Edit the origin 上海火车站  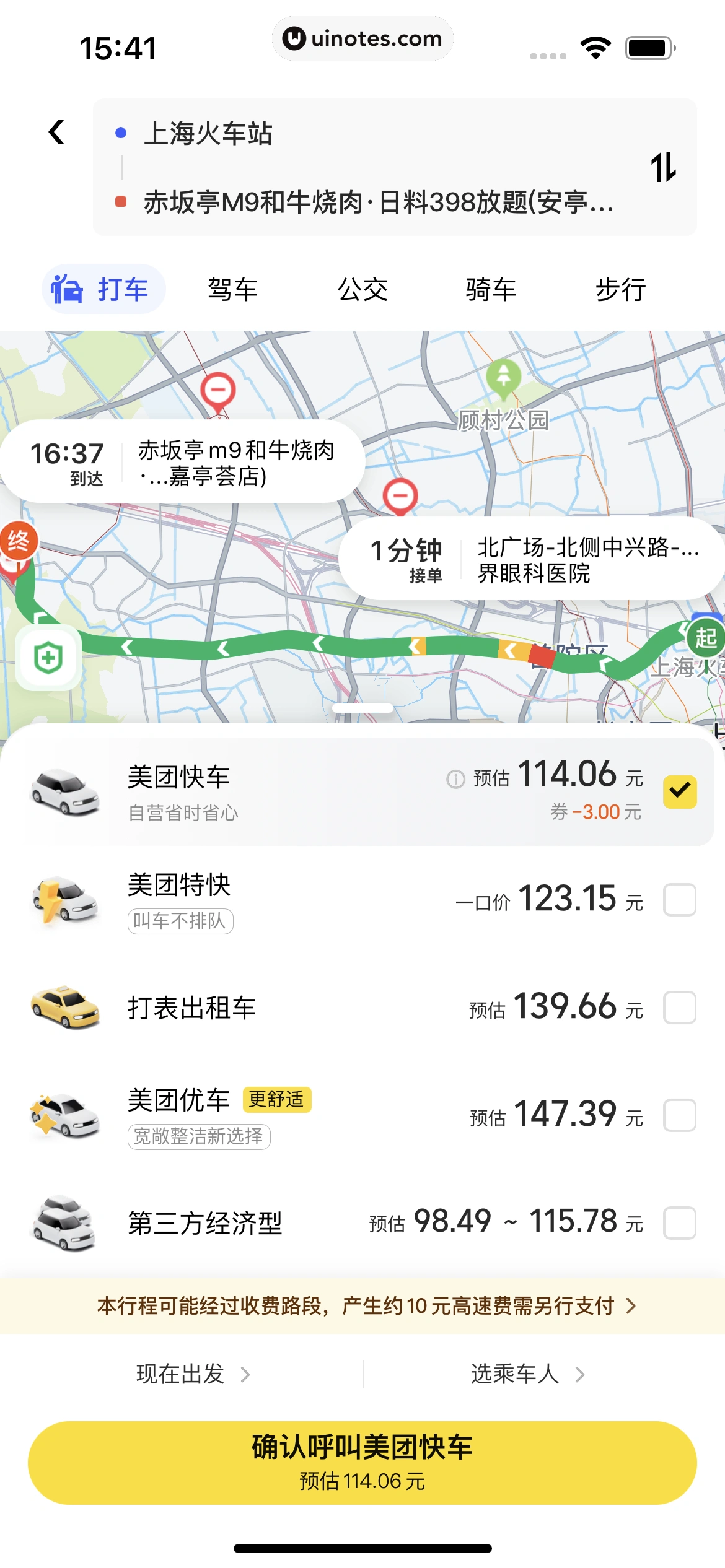coord(208,133)
